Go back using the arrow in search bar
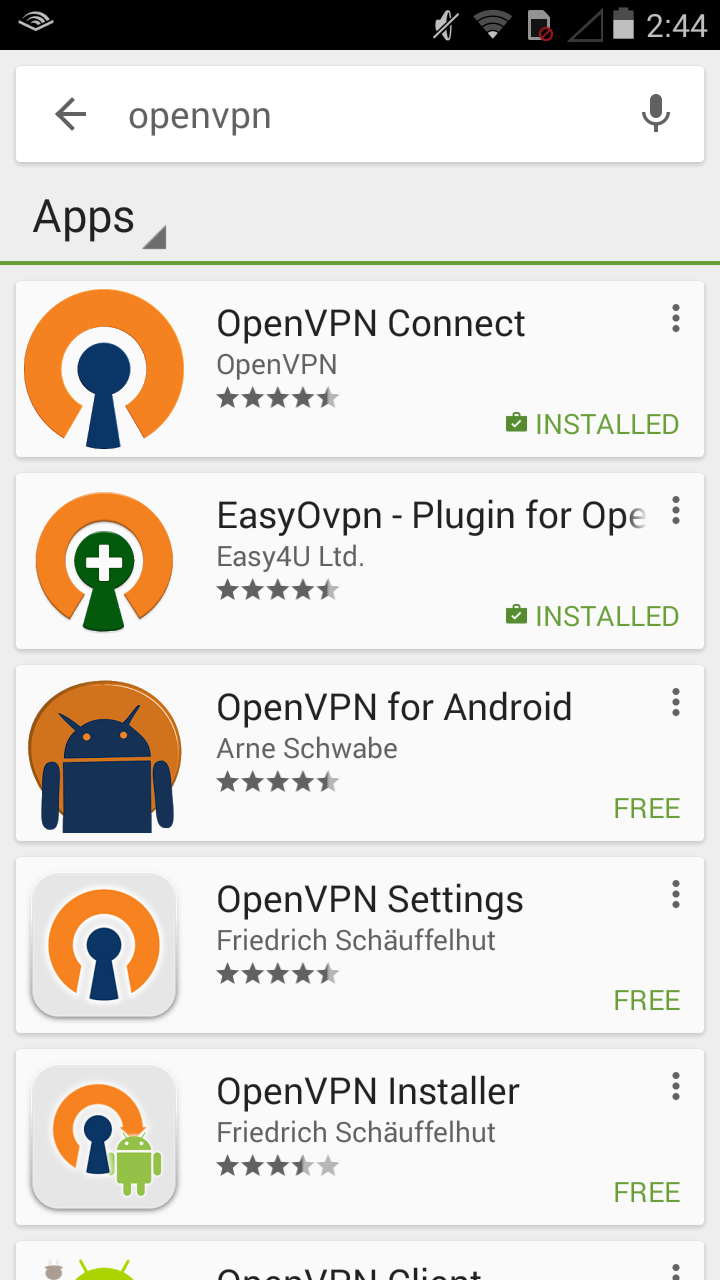Image resolution: width=720 pixels, height=1280 pixels. pos(71,115)
